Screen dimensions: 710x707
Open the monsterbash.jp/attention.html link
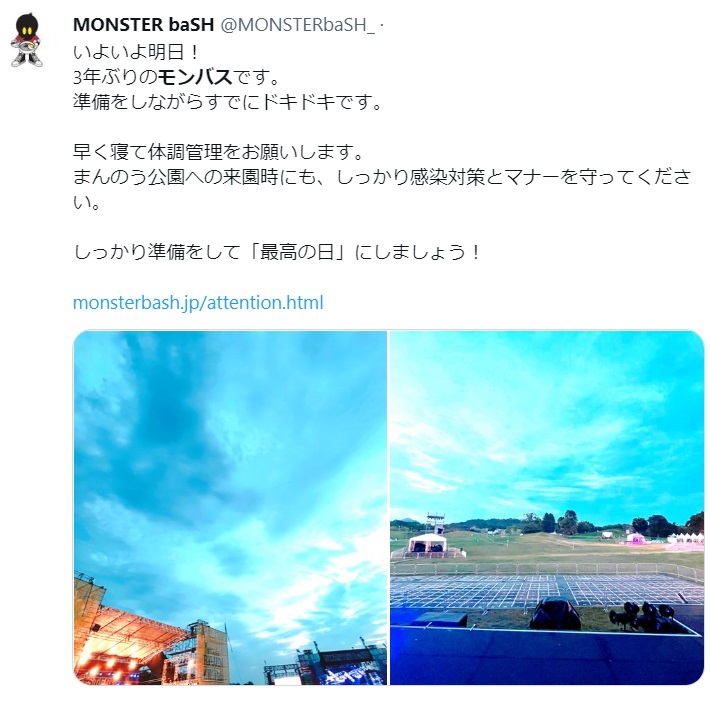[x=198, y=302]
